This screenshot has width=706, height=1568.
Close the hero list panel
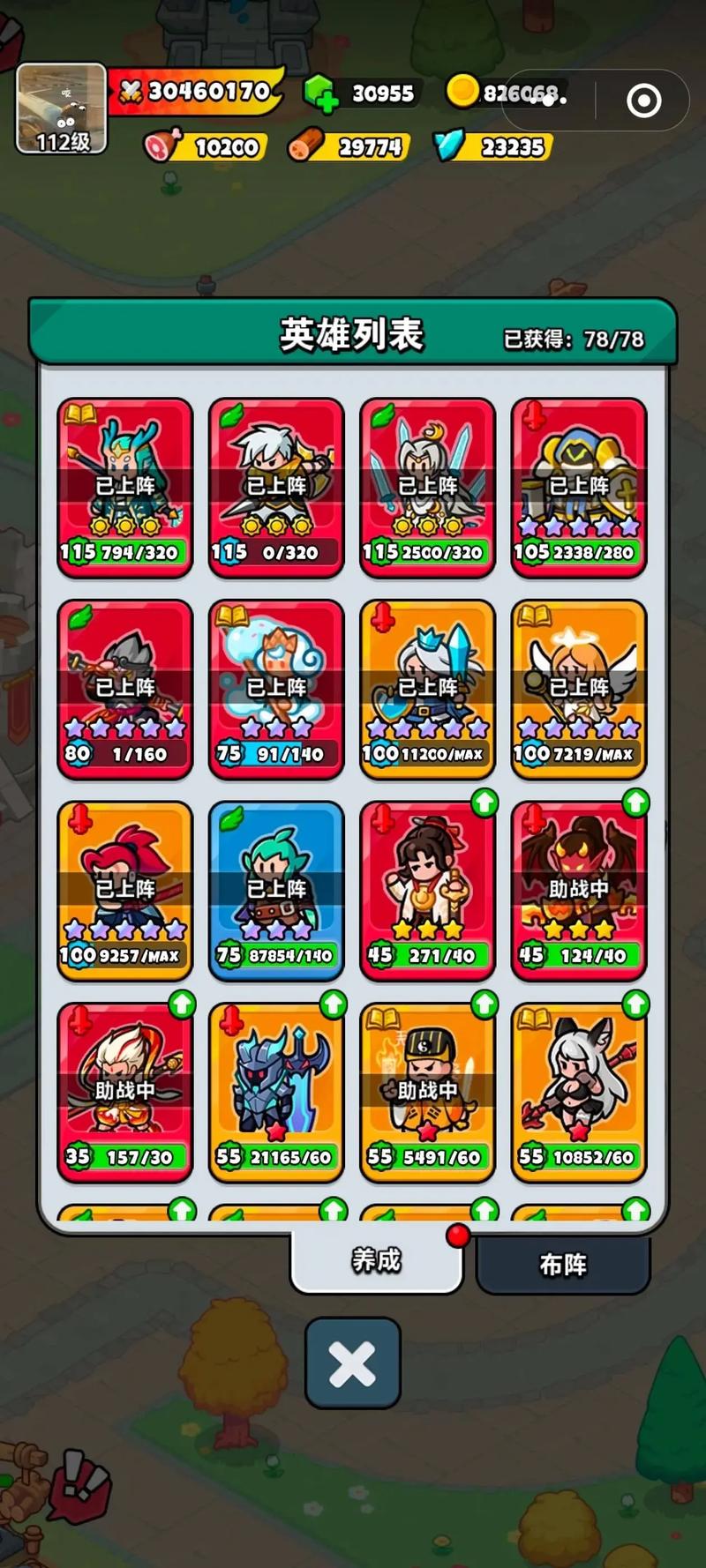[352, 1363]
